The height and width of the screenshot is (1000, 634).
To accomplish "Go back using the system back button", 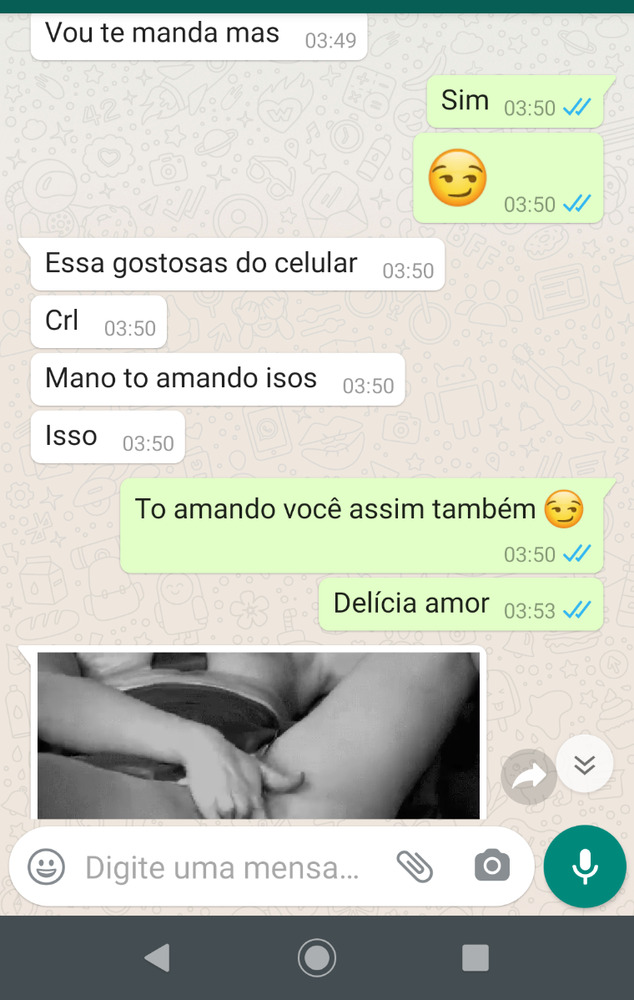I will 157,958.
